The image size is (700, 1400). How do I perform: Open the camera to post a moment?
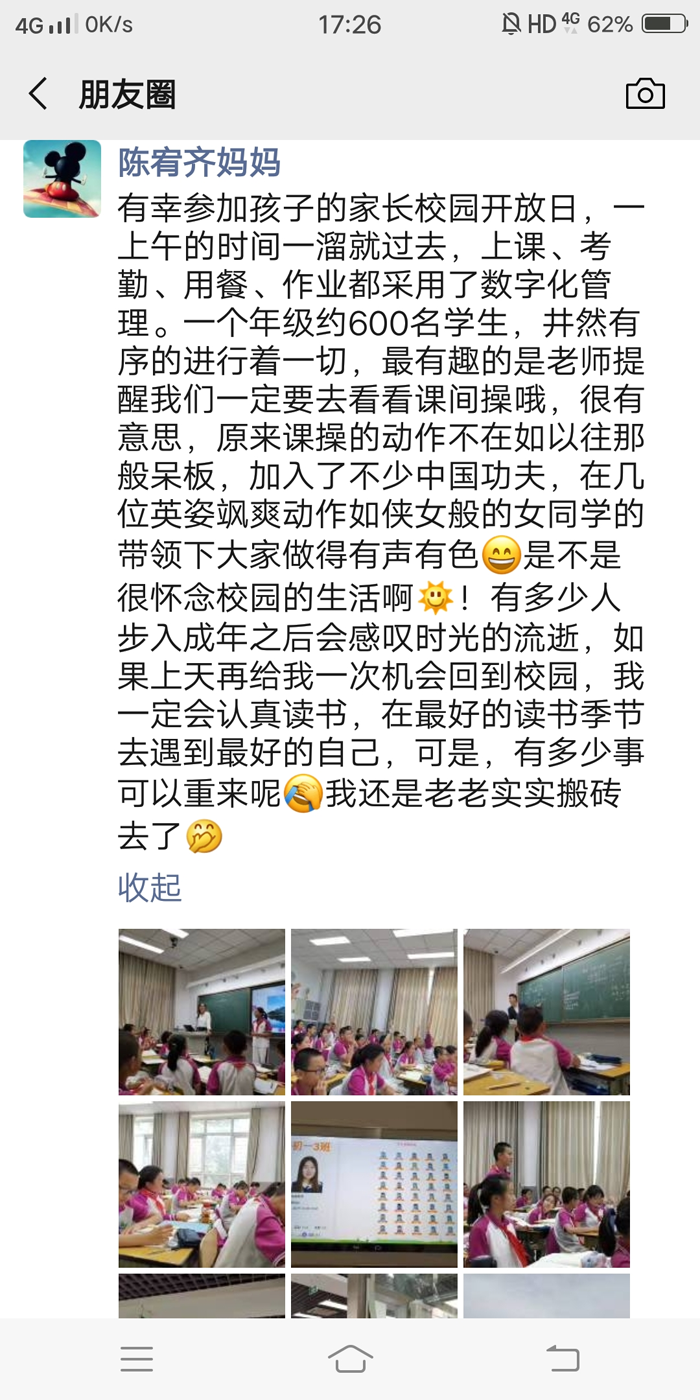(645, 94)
